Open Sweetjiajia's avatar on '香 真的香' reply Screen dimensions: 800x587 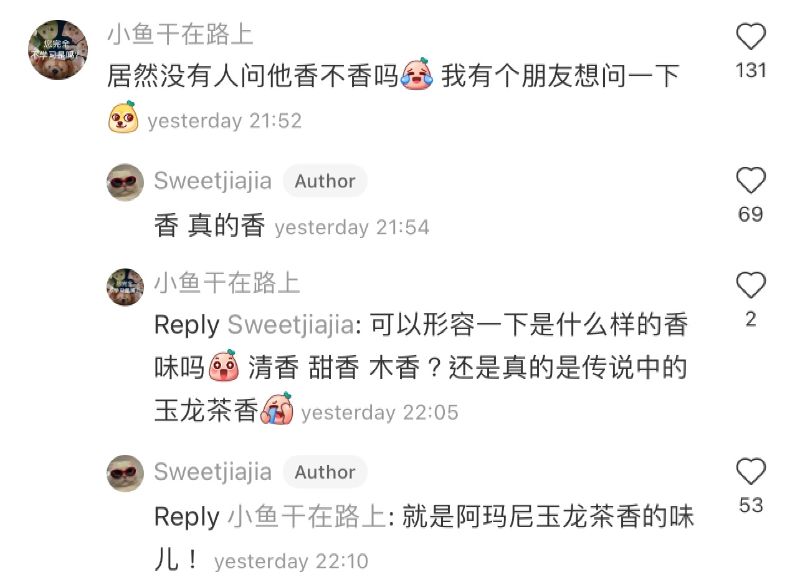125,182
